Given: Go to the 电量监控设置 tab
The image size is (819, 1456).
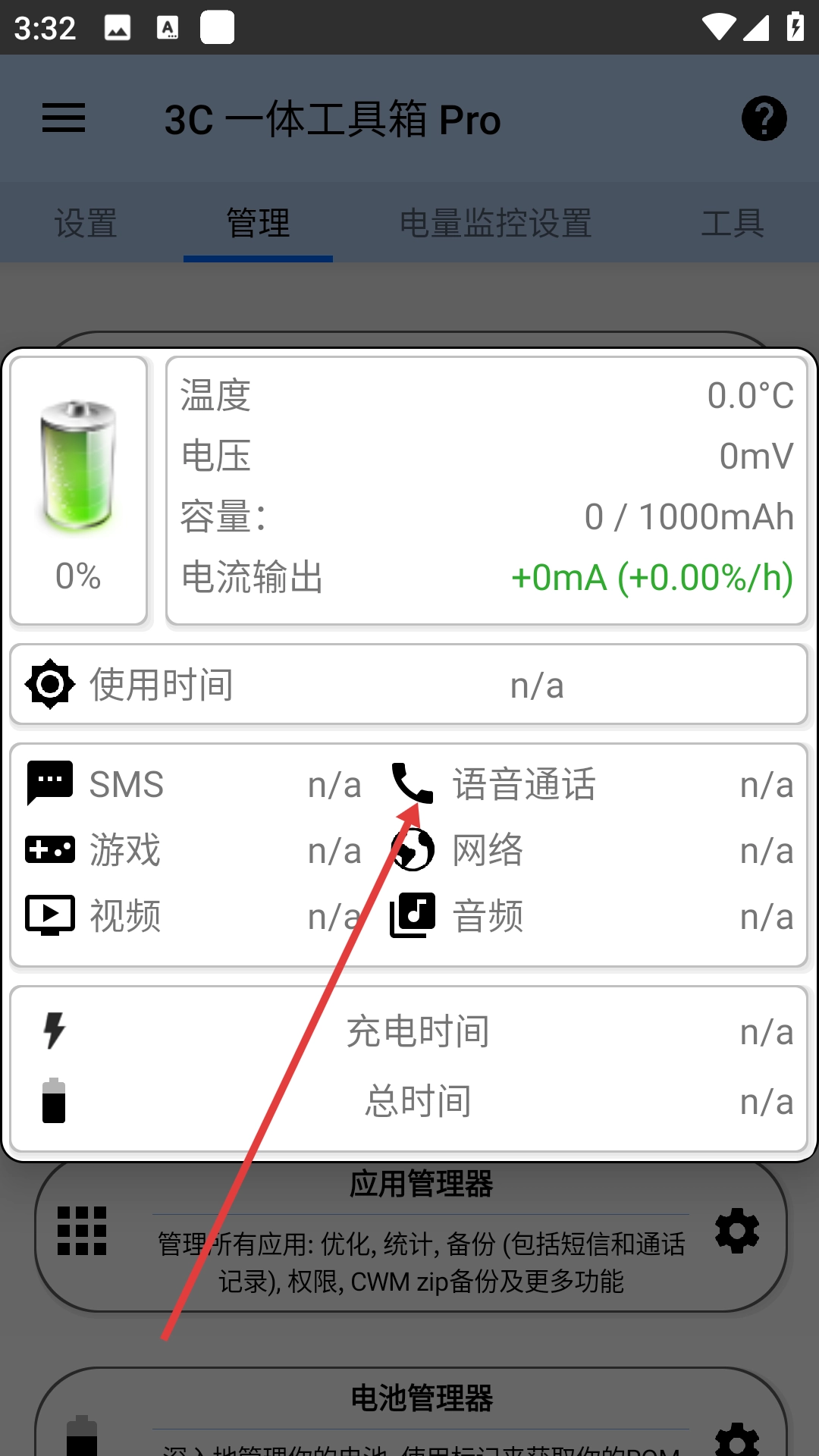Looking at the screenshot, I should coord(495,223).
